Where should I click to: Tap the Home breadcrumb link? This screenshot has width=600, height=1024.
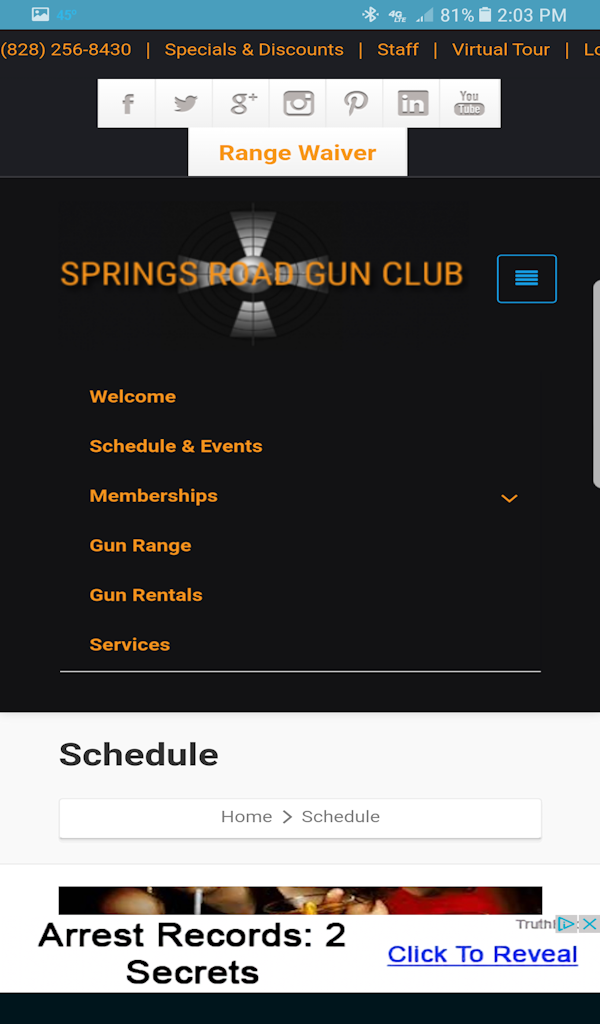(x=246, y=816)
